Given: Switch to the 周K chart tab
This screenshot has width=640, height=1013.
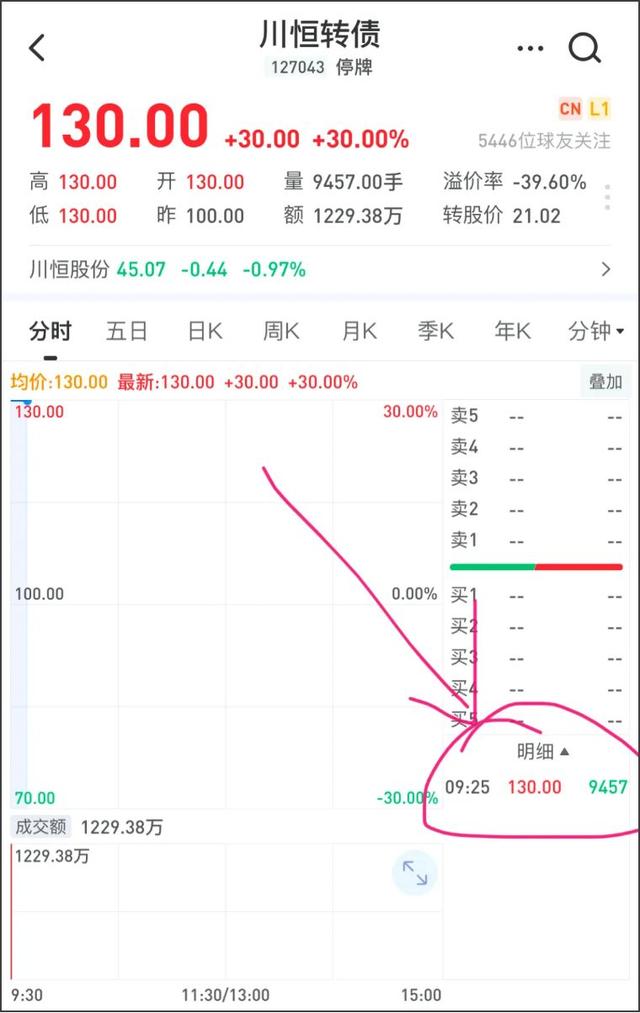Looking at the screenshot, I should (x=281, y=332).
